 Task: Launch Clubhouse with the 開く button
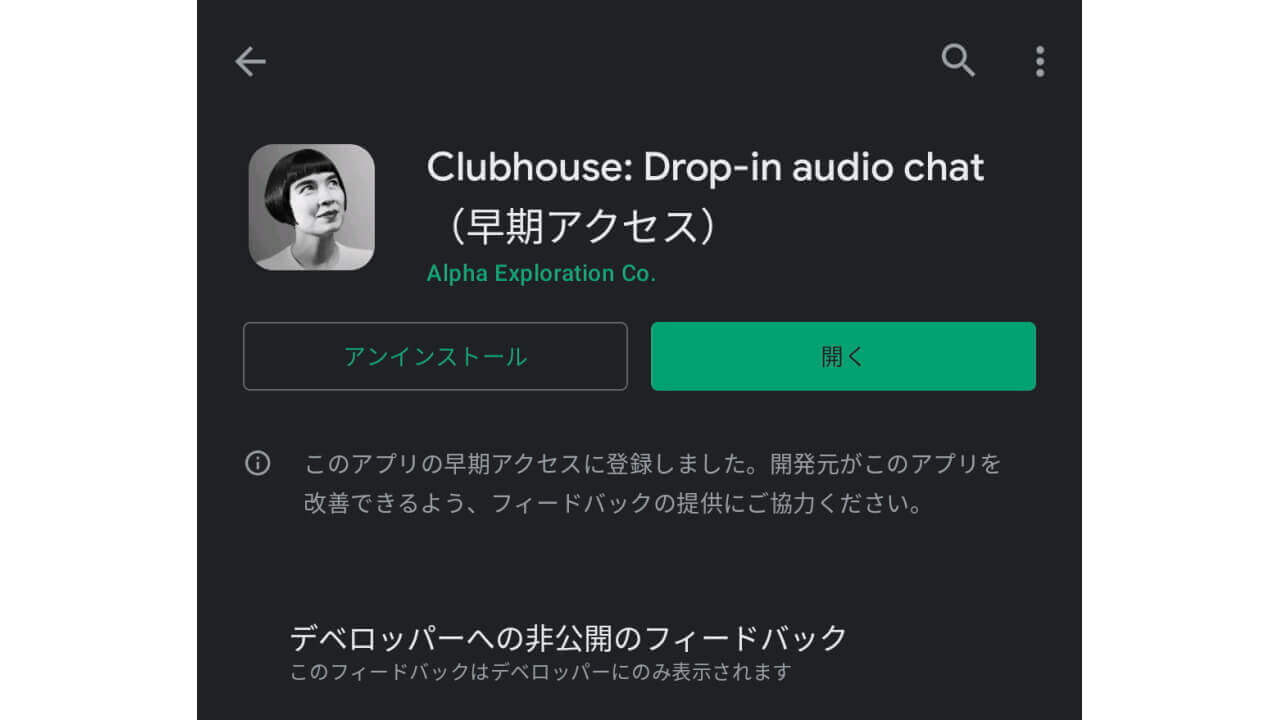pyautogui.click(x=843, y=356)
